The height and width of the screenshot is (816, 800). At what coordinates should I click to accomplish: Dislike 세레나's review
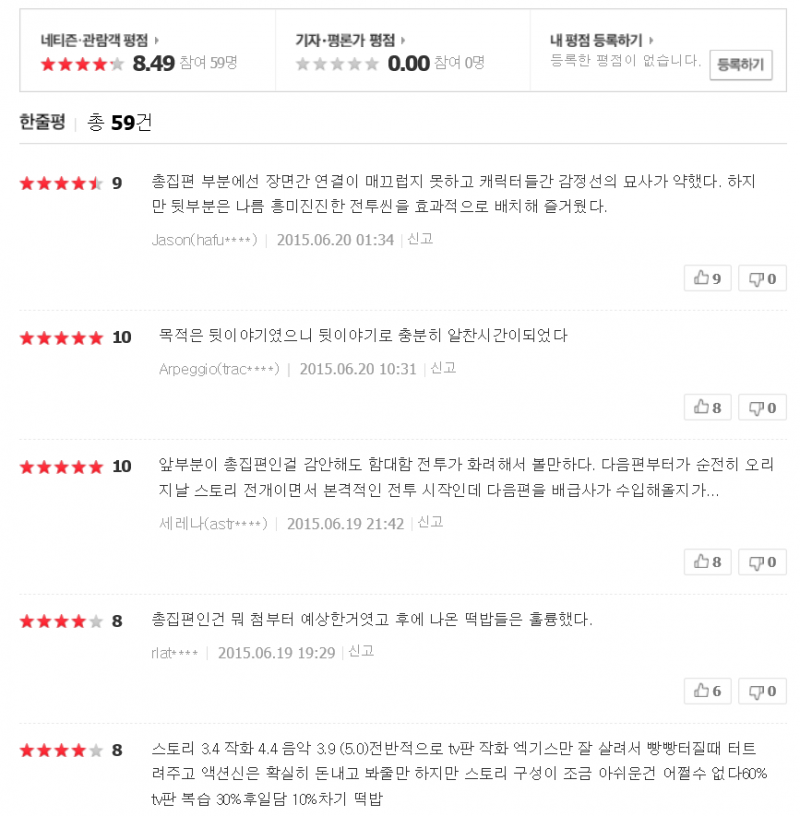tap(762, 561)
